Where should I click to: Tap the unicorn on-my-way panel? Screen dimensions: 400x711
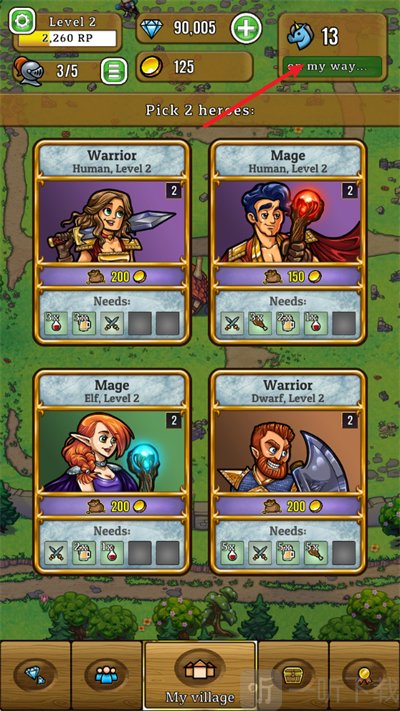click(x=332, y=47)
